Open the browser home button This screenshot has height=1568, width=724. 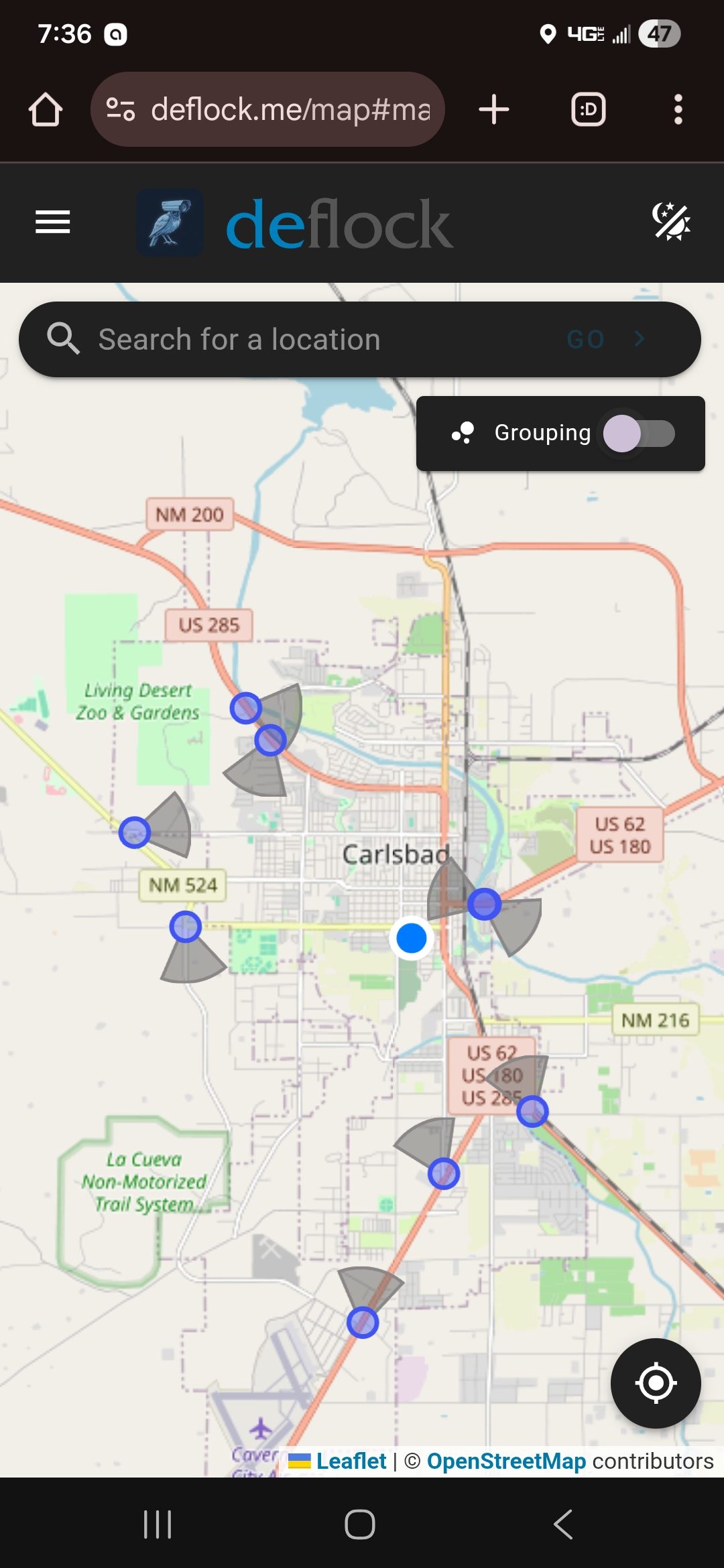point(46,109)
